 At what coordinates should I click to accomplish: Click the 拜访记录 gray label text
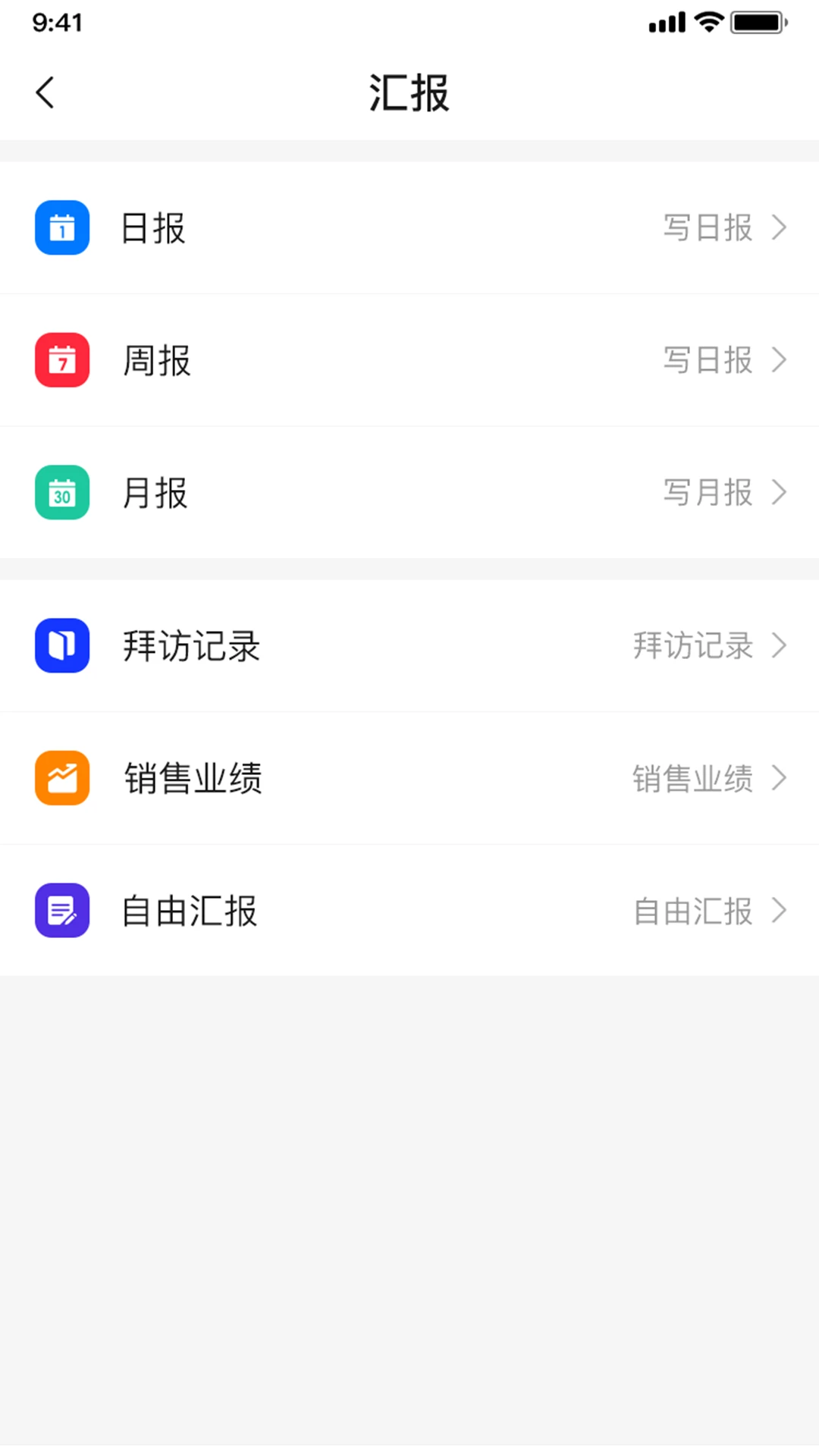click(x=692, y=646)
